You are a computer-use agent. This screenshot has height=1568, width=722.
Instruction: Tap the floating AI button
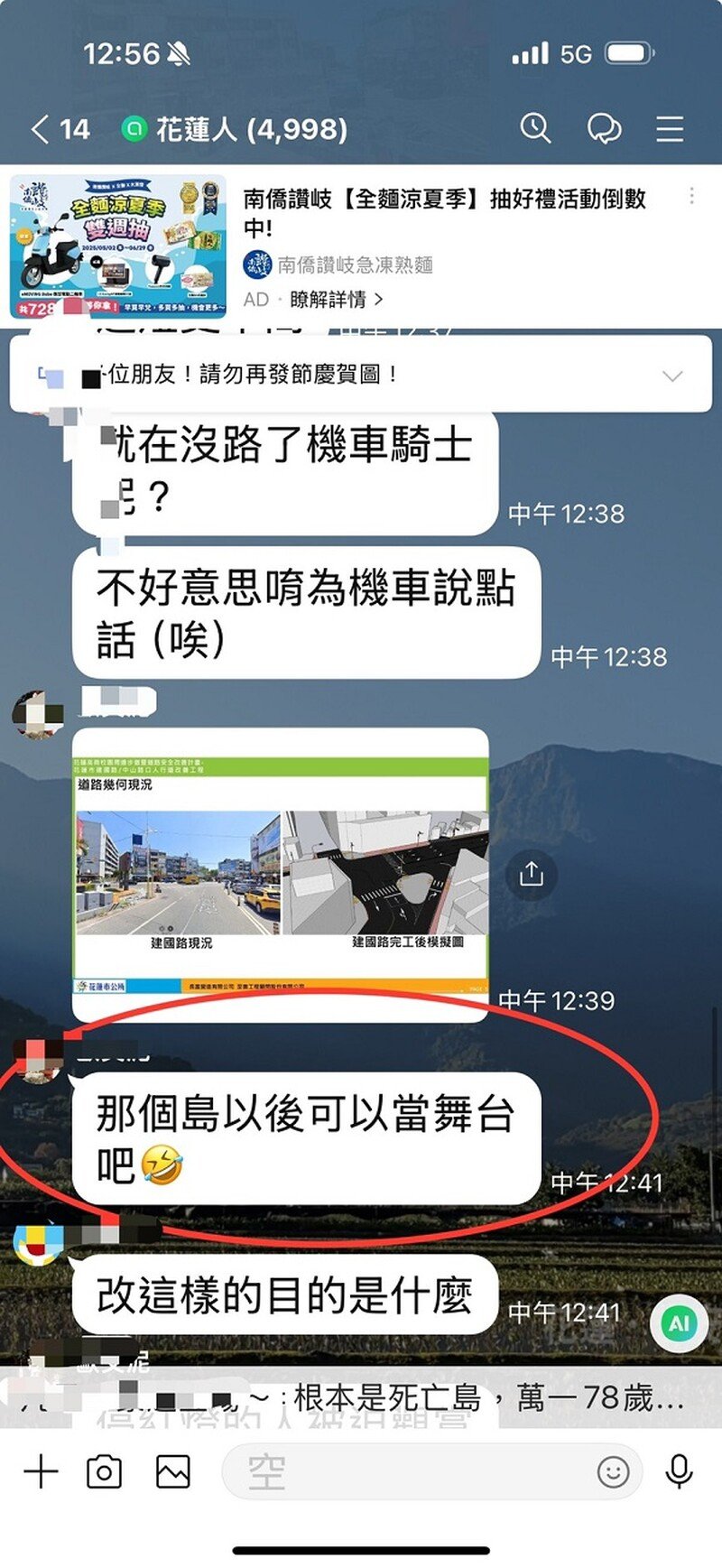tap(679, 1323)
